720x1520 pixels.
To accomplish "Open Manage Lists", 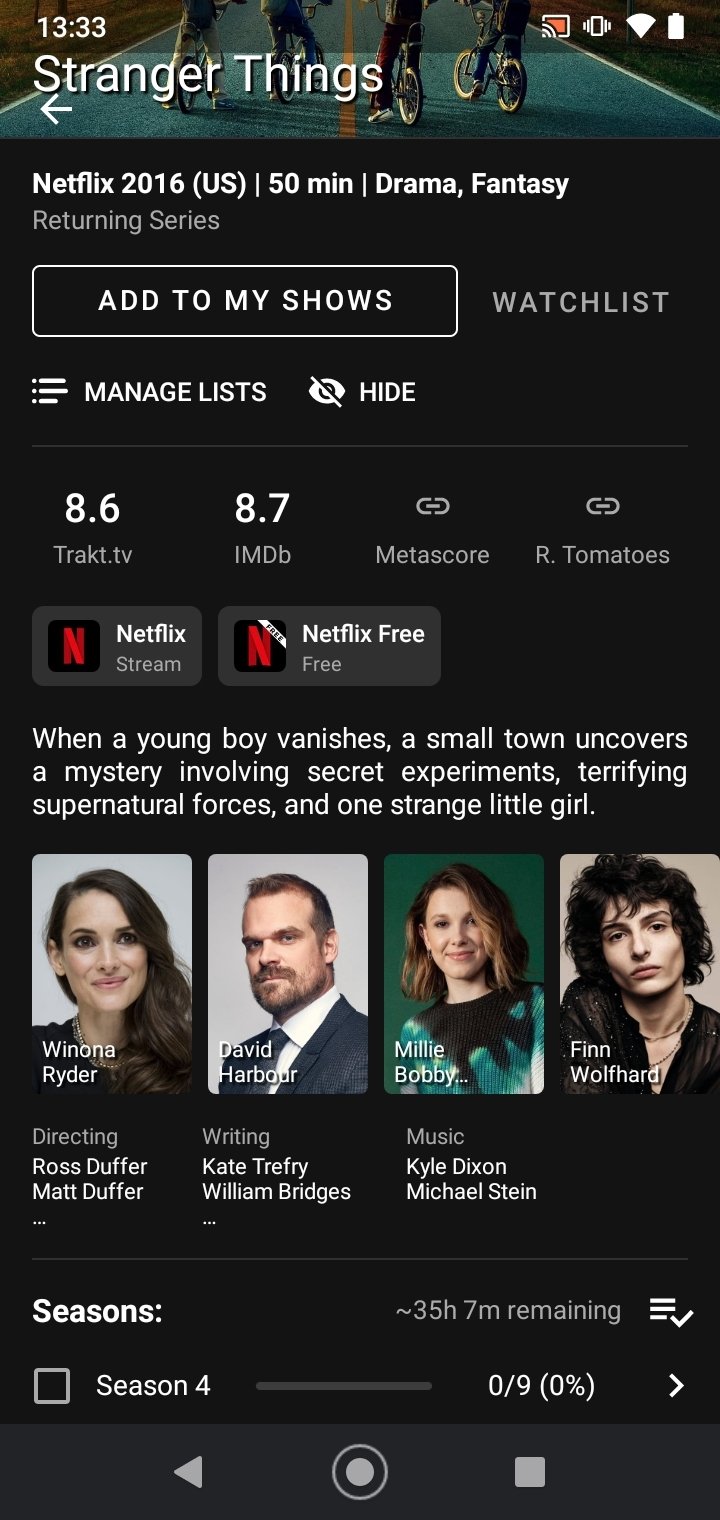I will coord(150,392).
